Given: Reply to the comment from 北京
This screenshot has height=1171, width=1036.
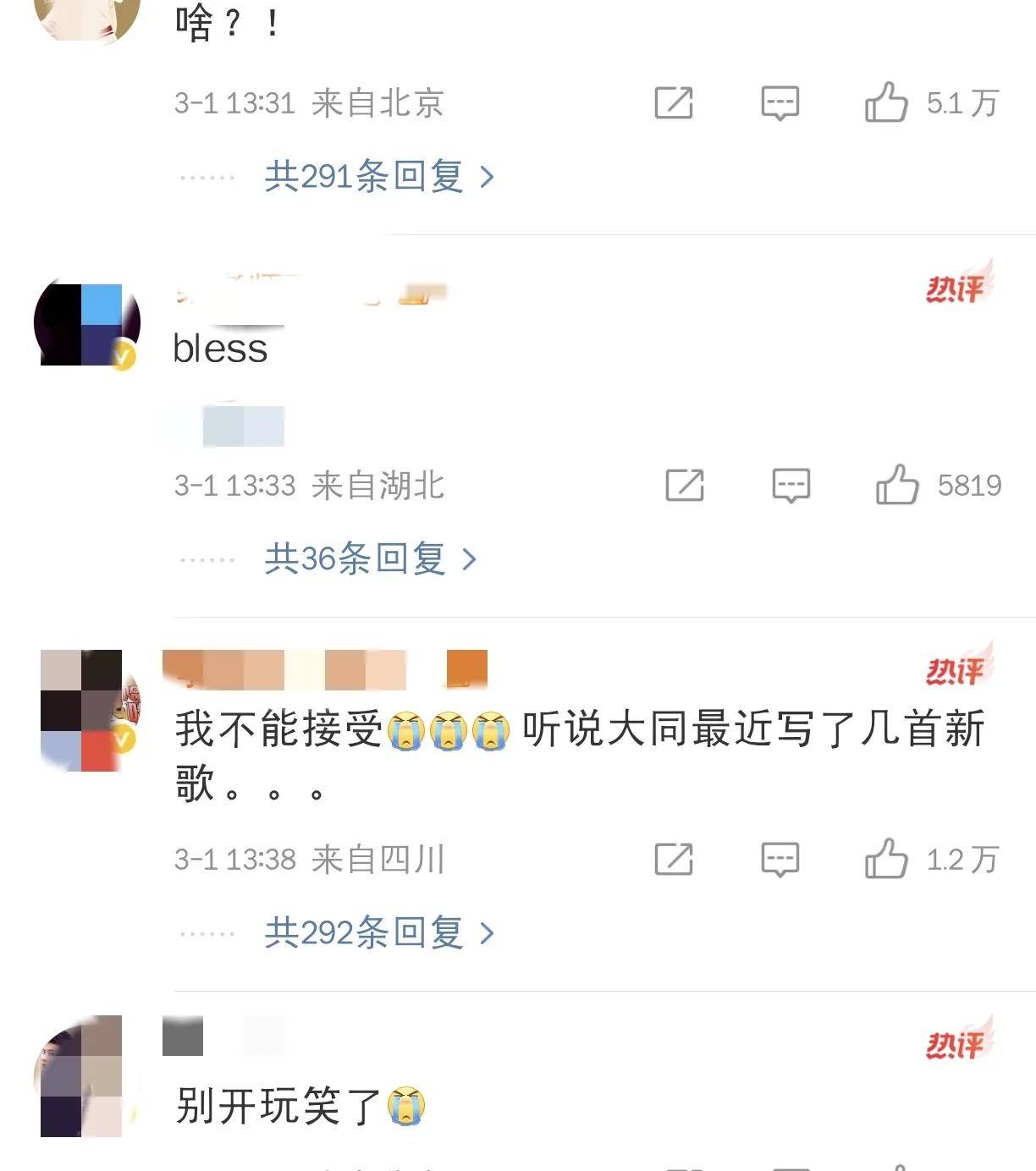Looking at the screenshot, I should click(x=780, y=103).
